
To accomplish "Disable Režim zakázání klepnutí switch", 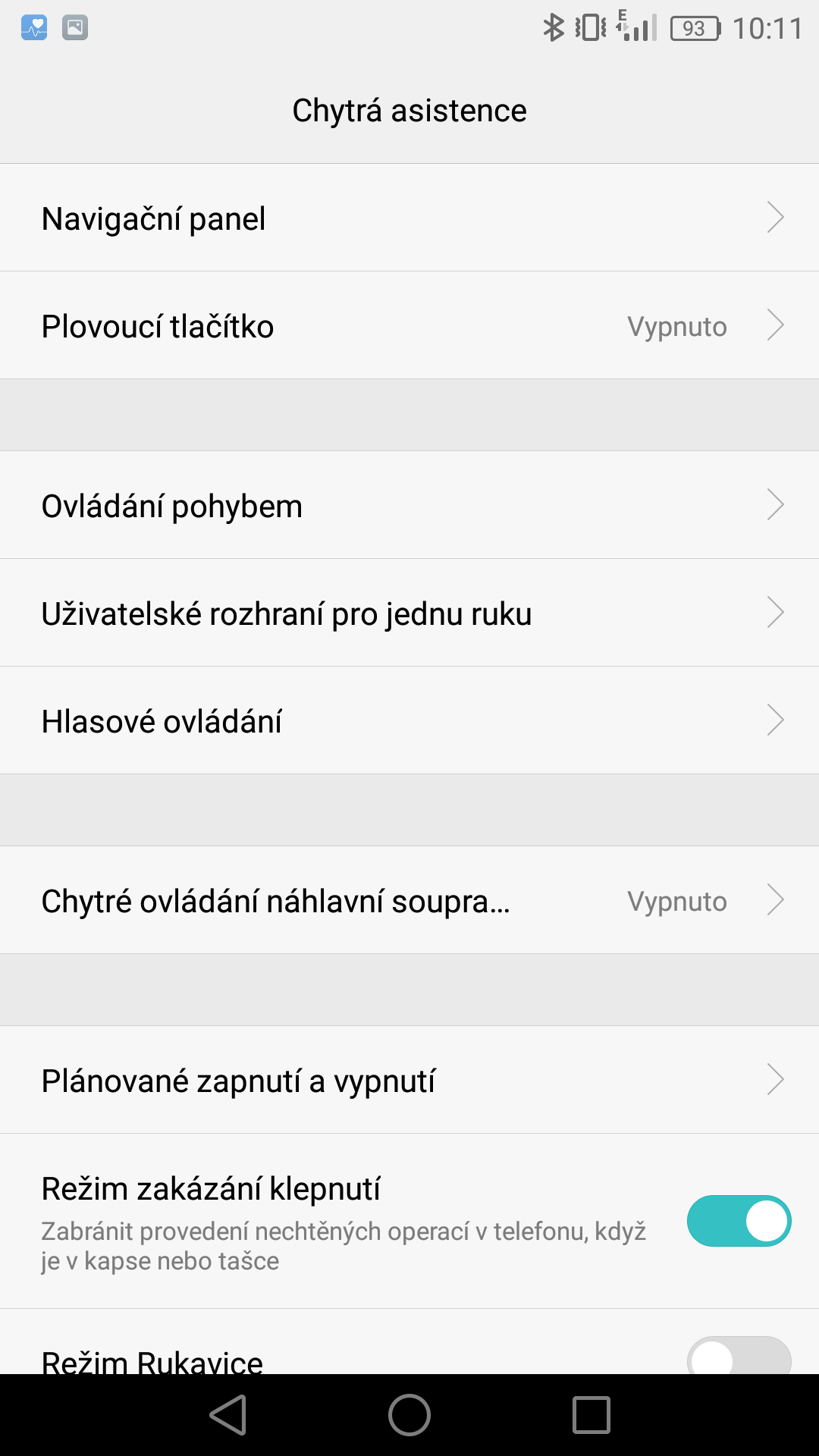I will 739,1221.
